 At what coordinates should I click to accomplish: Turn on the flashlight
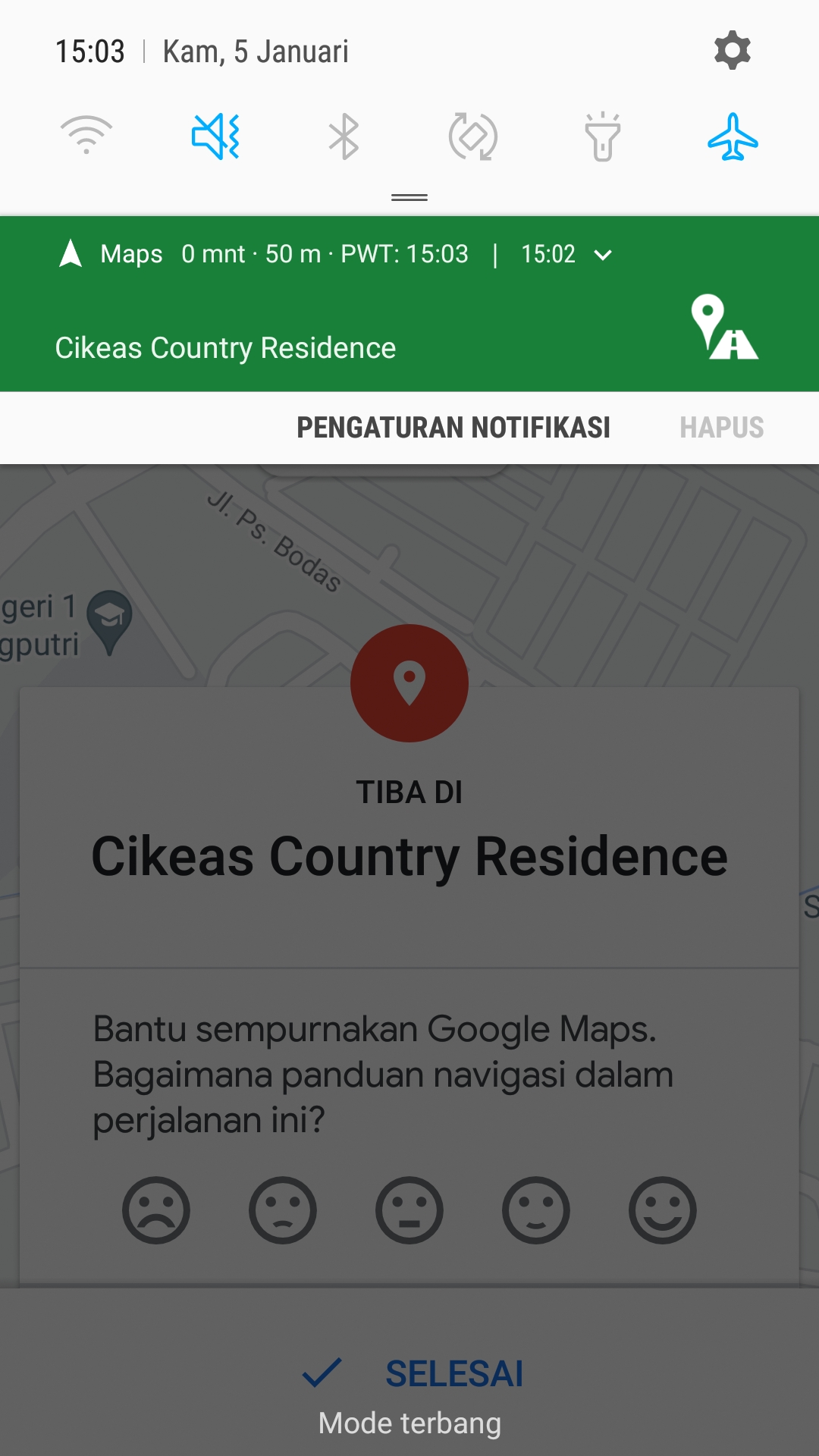pyautogui.click(x=603, y=136)
